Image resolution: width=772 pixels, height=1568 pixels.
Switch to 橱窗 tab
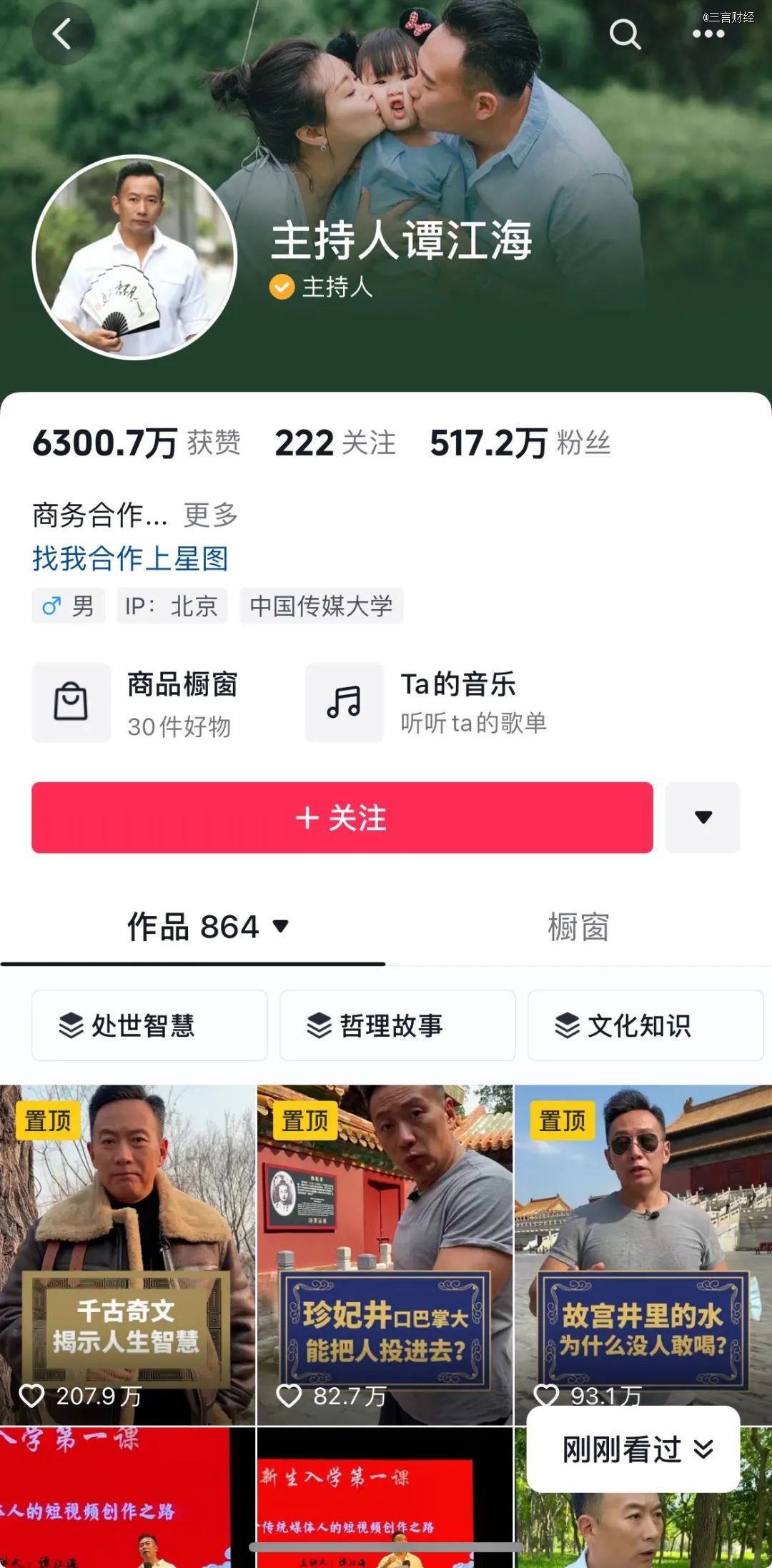pos(578,927)
